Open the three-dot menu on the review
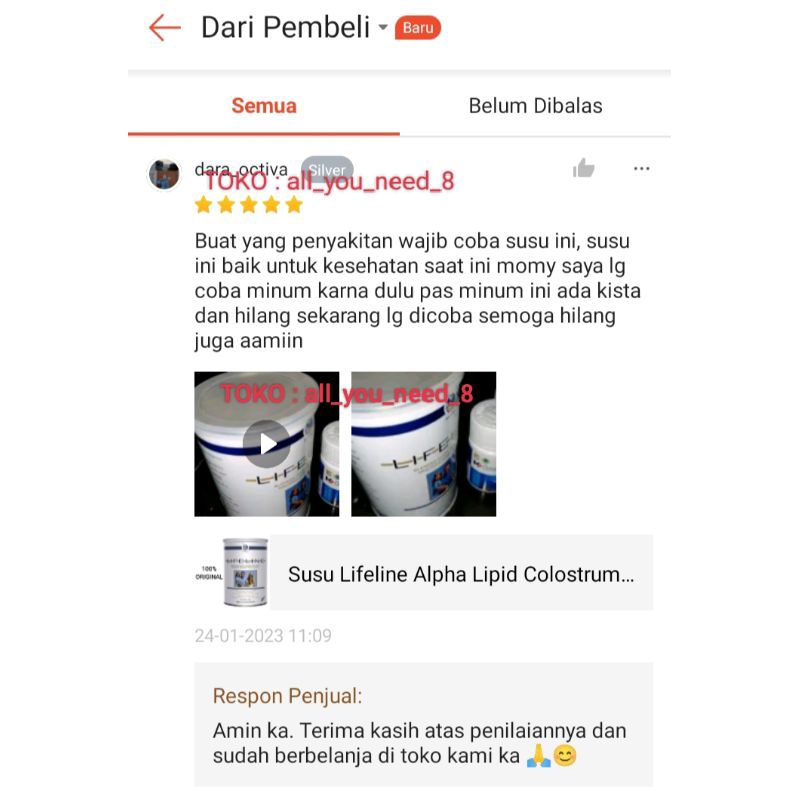The image size is (800, 800). click(642, 169)
